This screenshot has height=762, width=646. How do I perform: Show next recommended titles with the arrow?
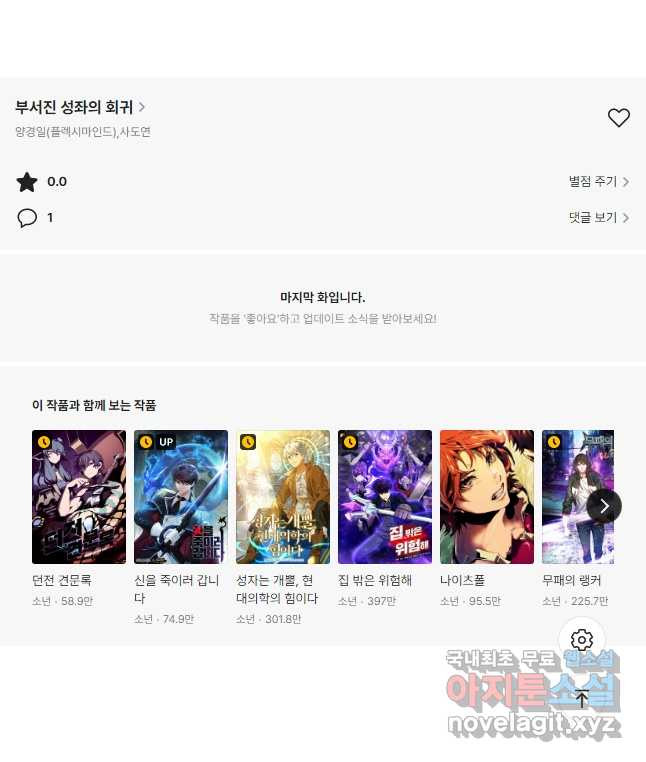(604, 506)
